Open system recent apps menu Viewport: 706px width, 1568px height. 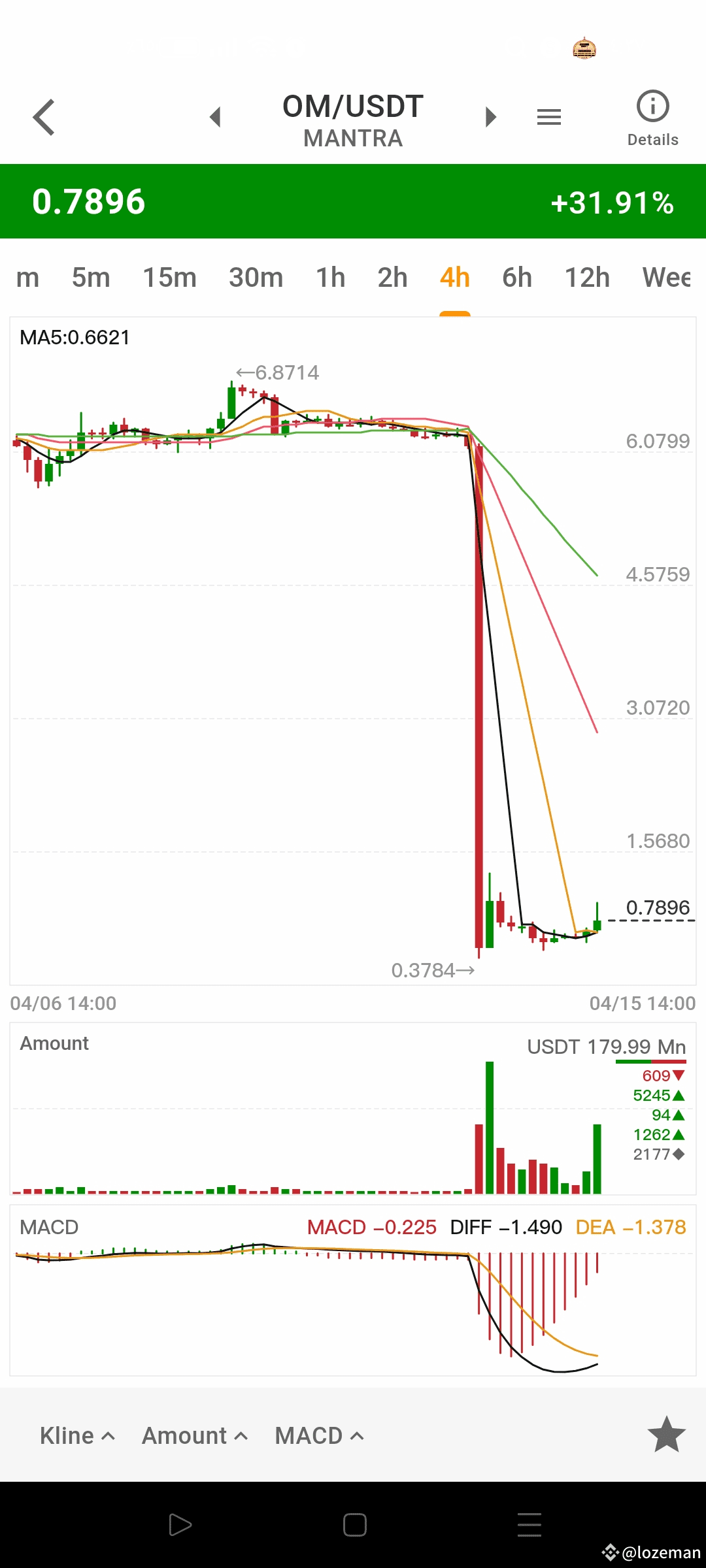pyautogui.click(x=529, y=1525)
